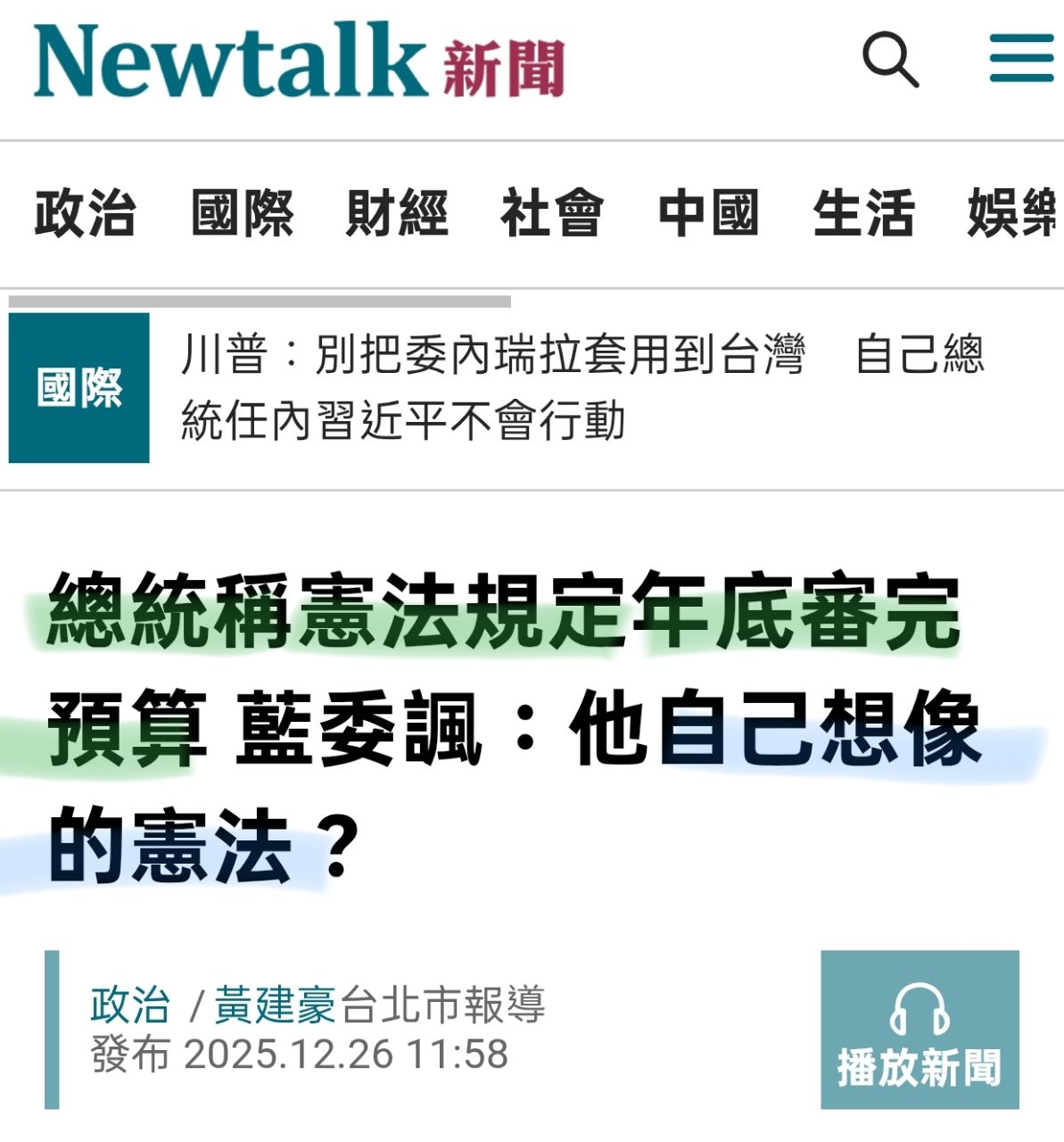Tap the 政治 category link in byline
The height and width of the screenshot is (1142, 1064).
(130, 1005)
